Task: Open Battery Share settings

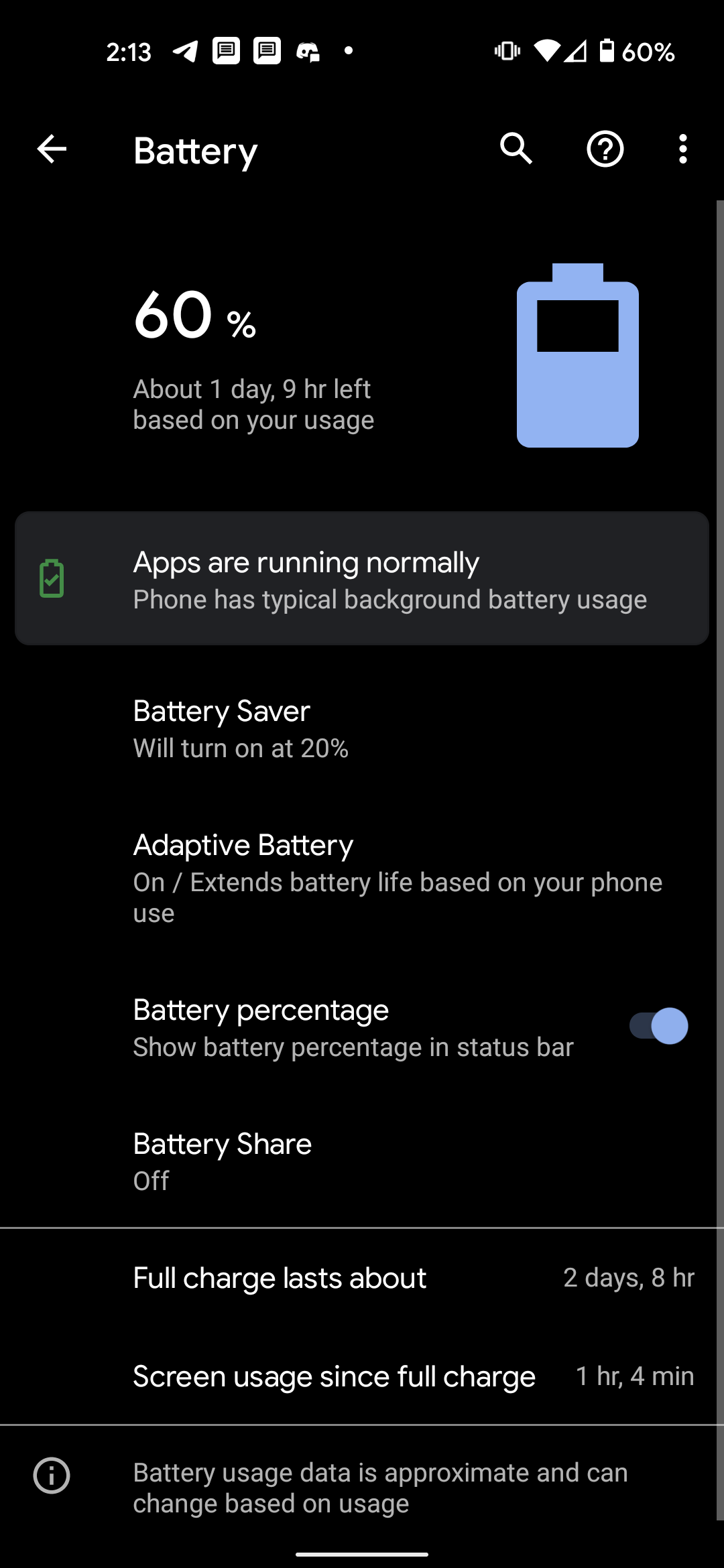Action: [x=362, y=1161]
